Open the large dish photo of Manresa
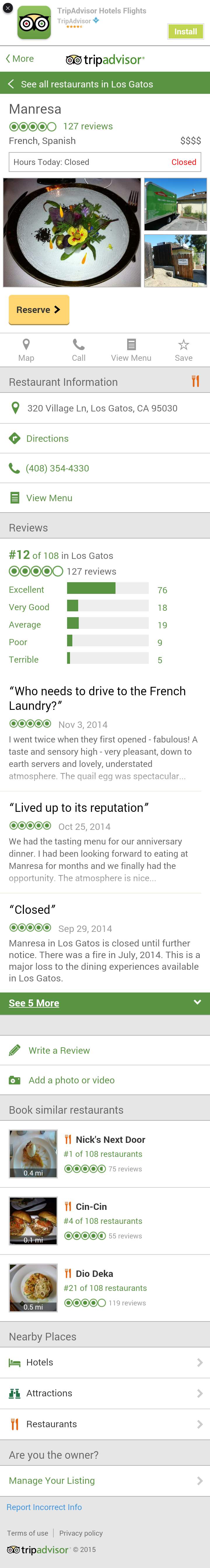The image size is (210, 1568). click(72, 233)
